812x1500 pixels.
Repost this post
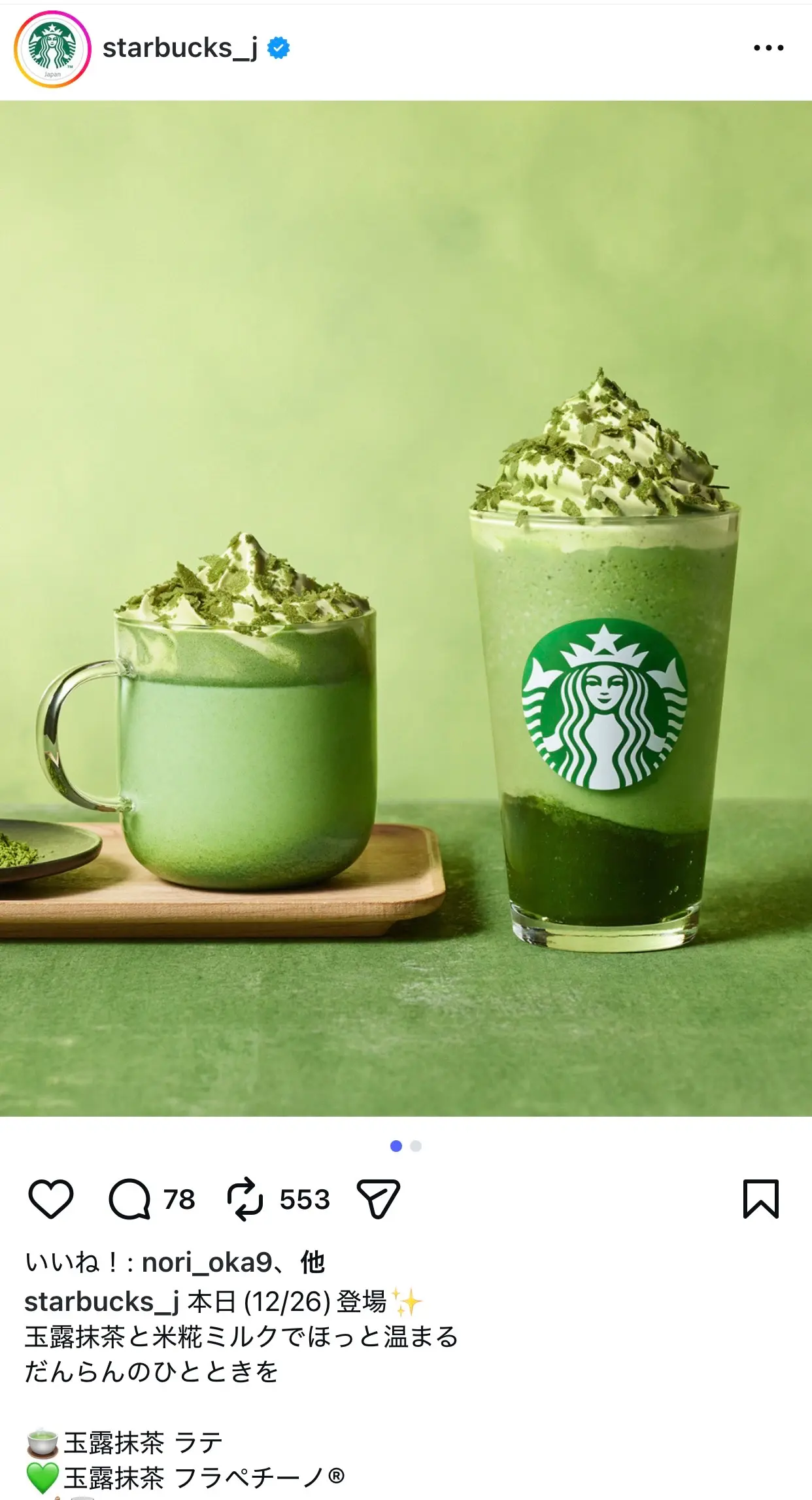point(245,1199)
